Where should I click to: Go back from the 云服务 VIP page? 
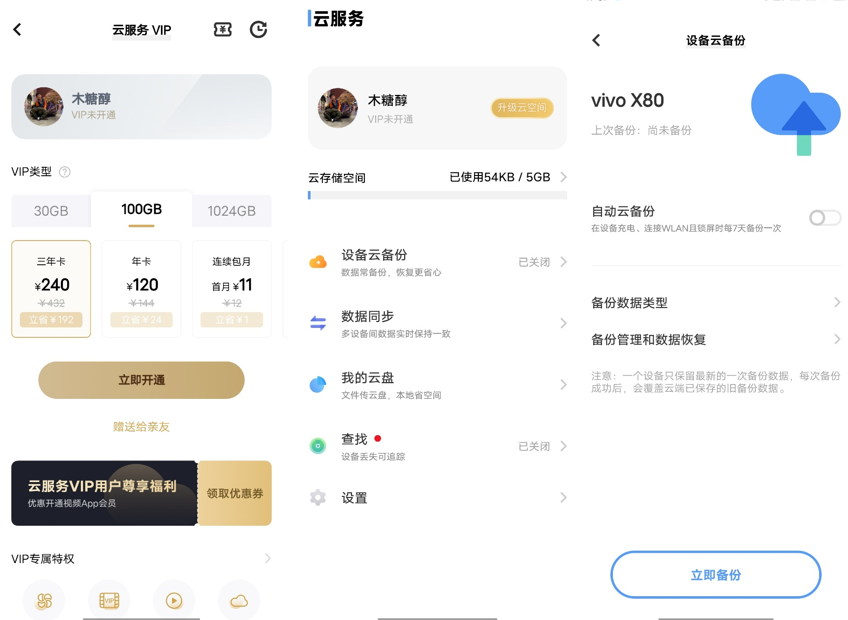click(x=18, y=30)
